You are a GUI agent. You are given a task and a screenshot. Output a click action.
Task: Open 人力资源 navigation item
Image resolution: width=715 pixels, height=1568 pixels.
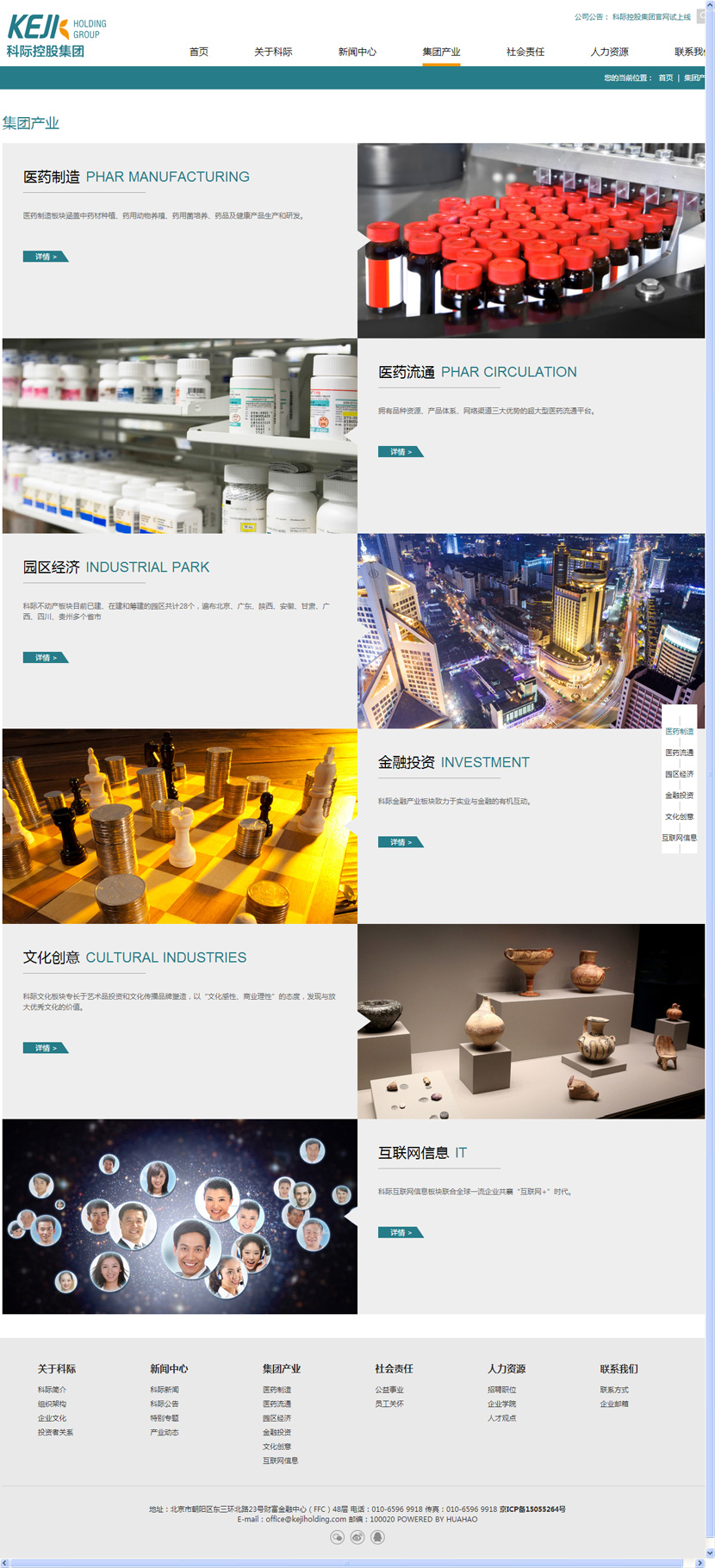(609, 52)
